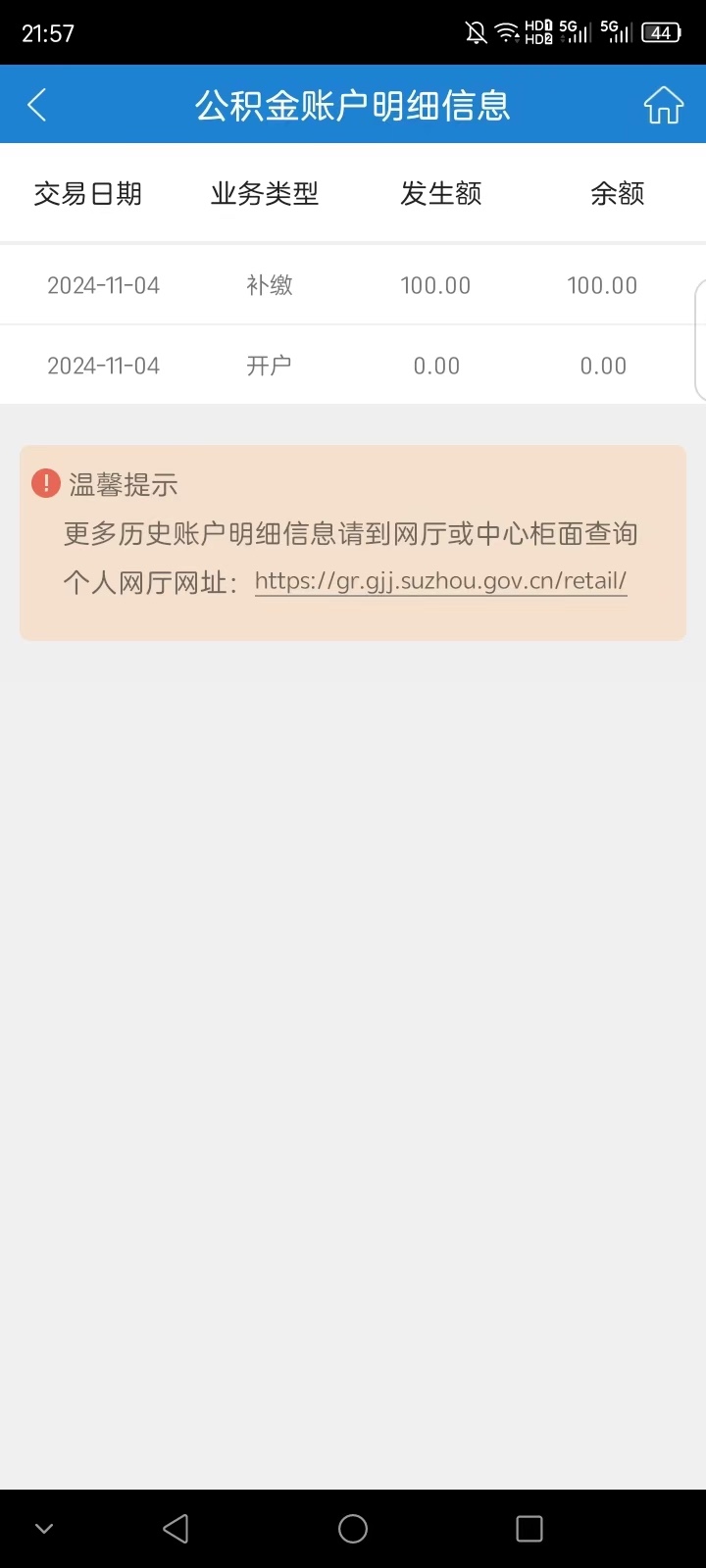Open the recent apps overview

pyautogui.click(x=529, y=1529)
